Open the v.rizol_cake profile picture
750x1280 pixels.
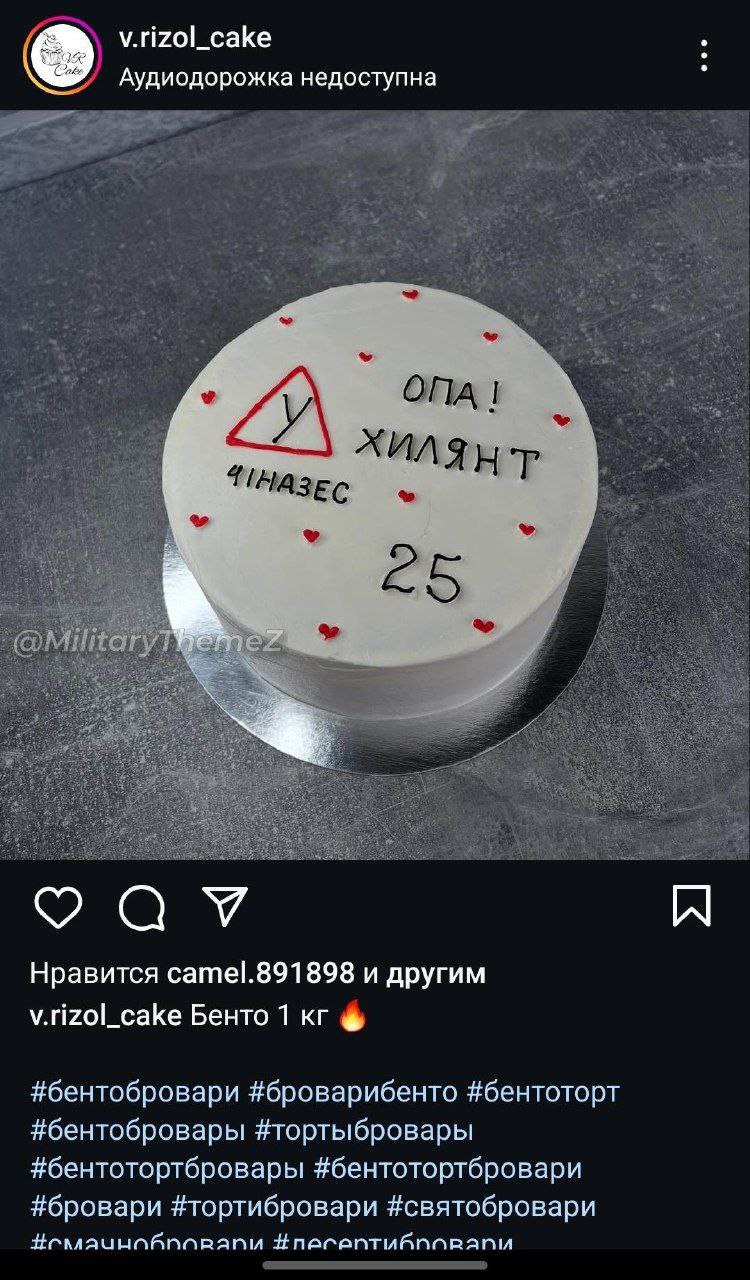tap(62, 56)
